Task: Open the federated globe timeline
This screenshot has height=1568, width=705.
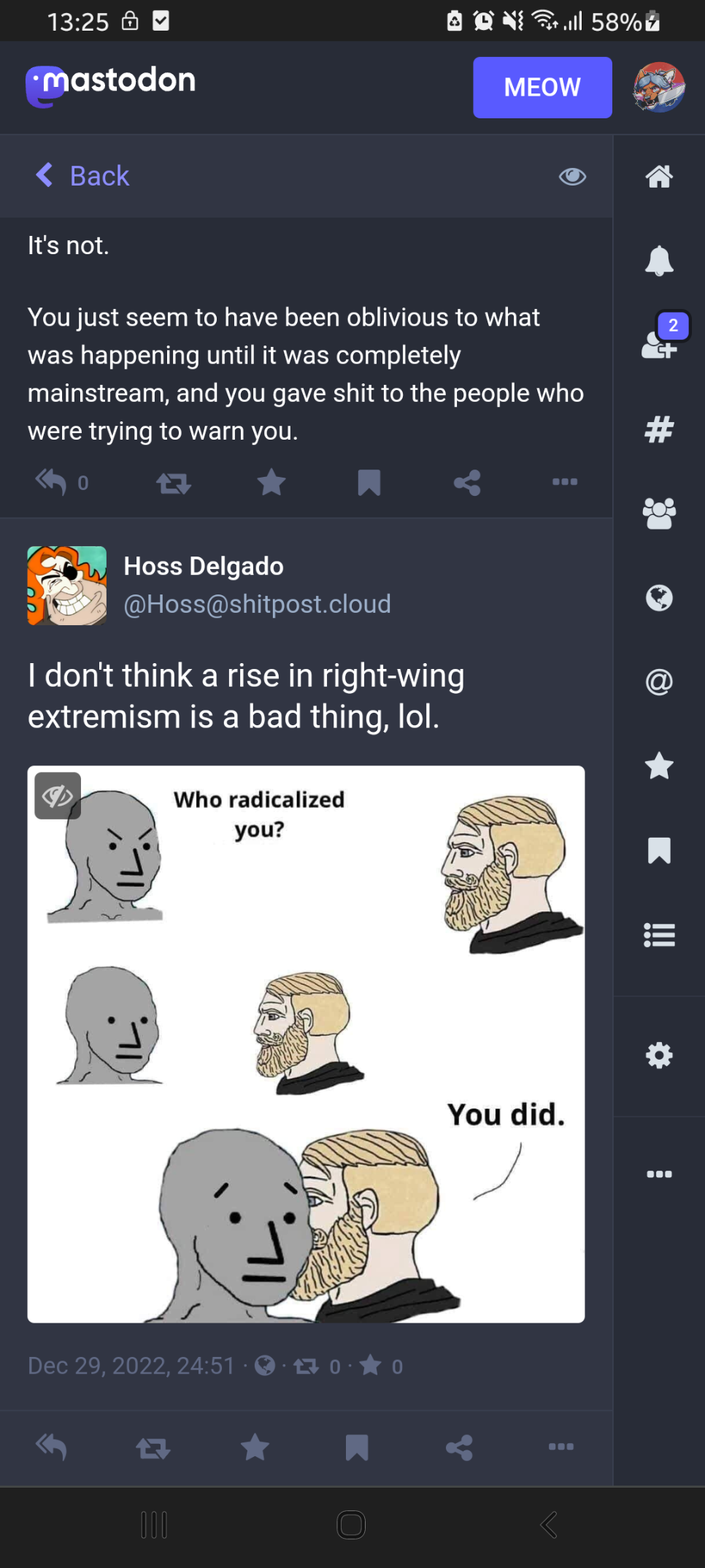Action: [658, 598]
